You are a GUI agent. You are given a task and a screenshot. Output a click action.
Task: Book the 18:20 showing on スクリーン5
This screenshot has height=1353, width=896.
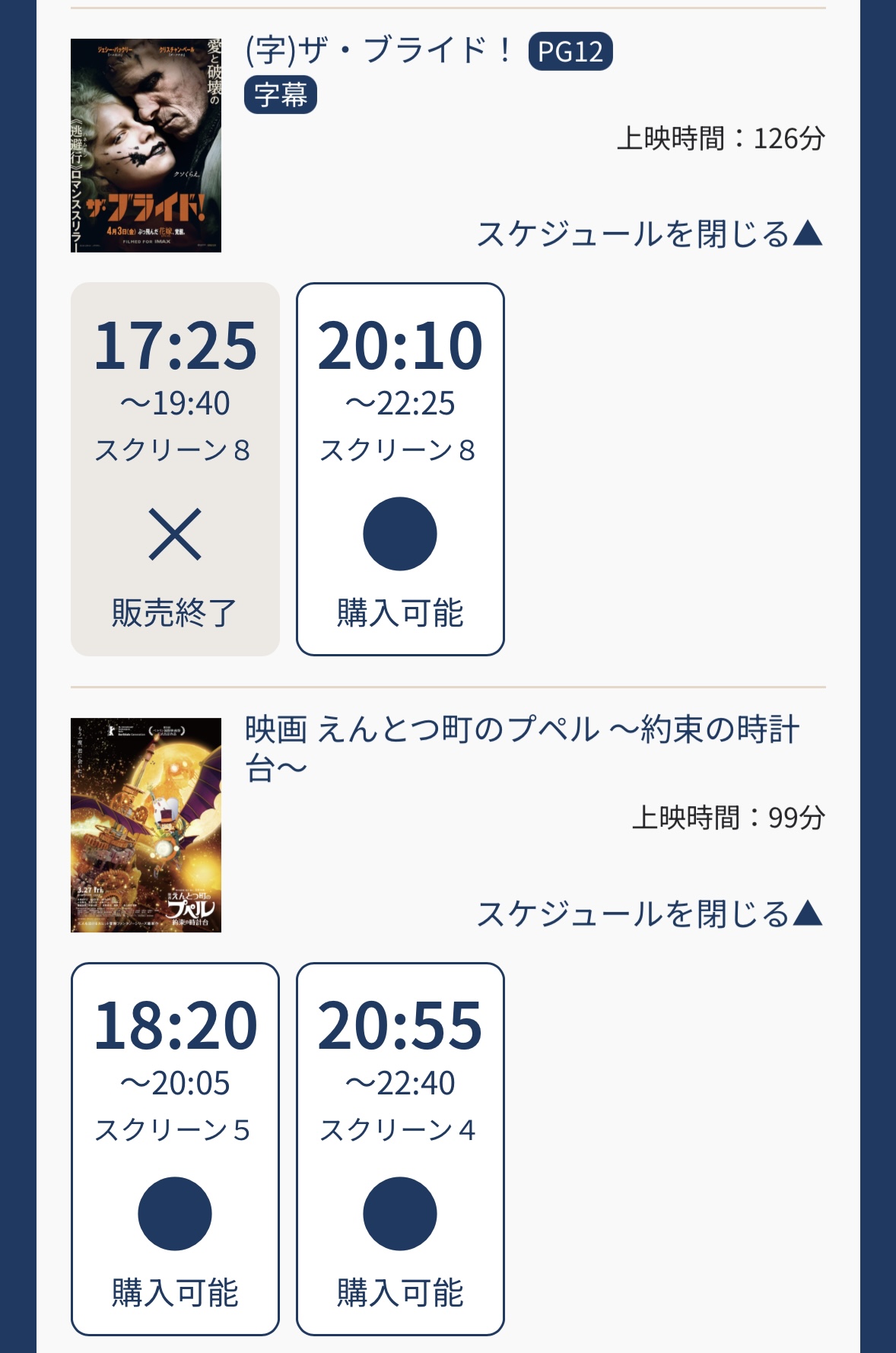pyautogui.click(x=175, y=1148)
